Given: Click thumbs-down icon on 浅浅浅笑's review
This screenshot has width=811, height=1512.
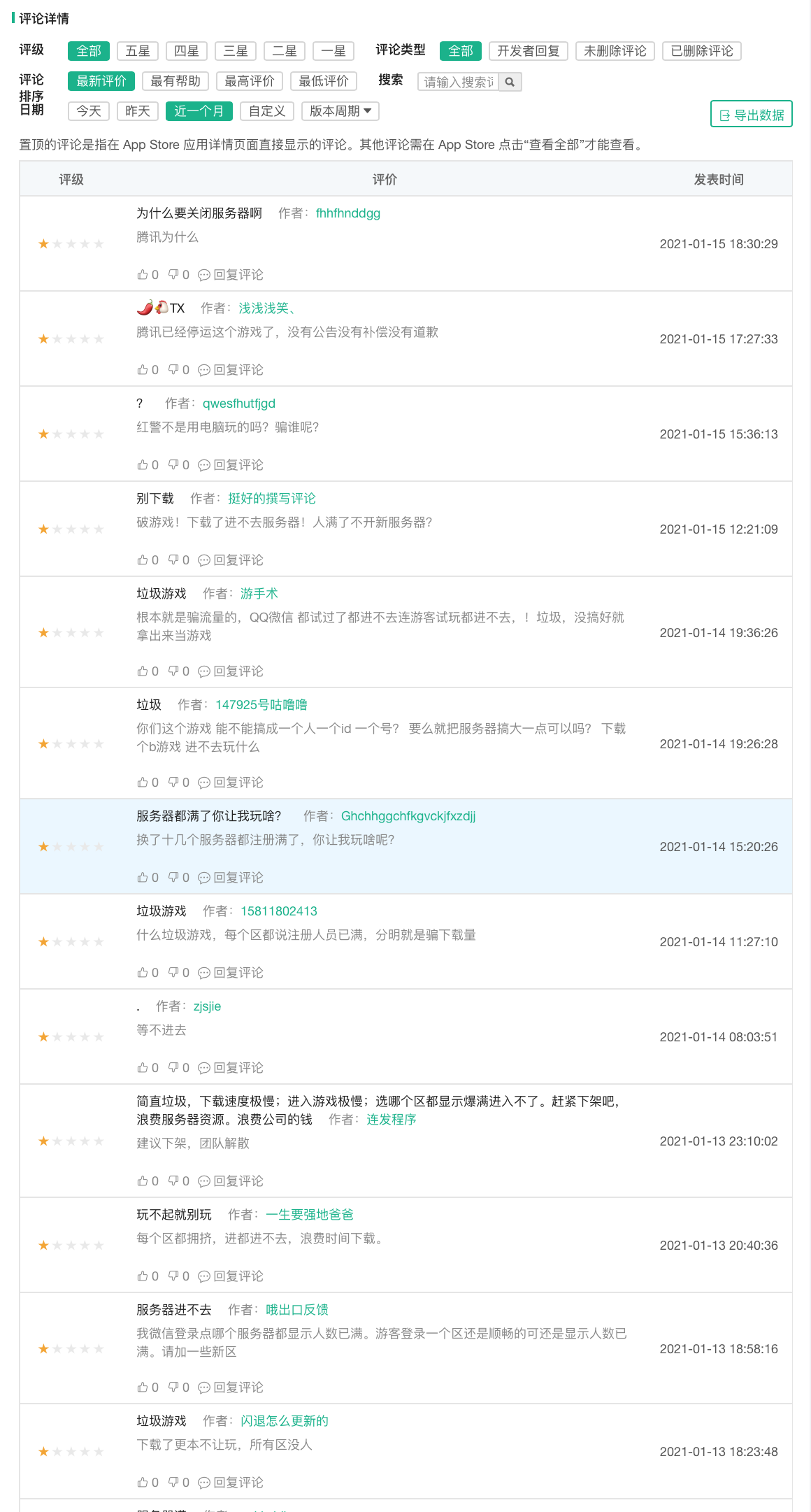Looking at the screenshot, I should [x=174, y=369].
